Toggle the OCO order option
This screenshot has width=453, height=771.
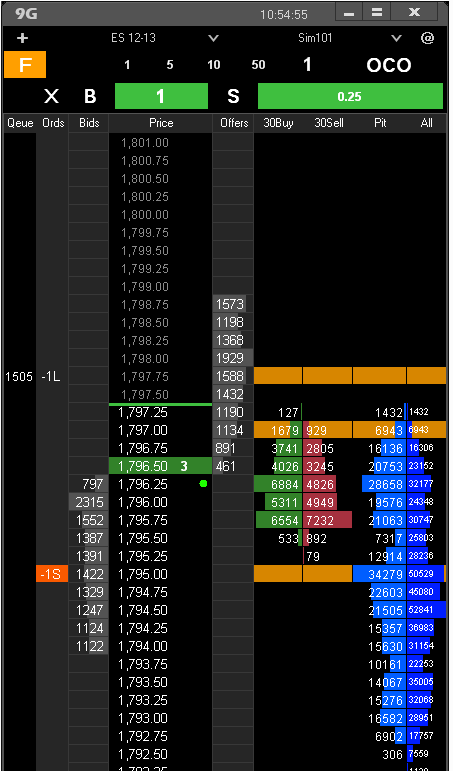click(x=389, y=65)
